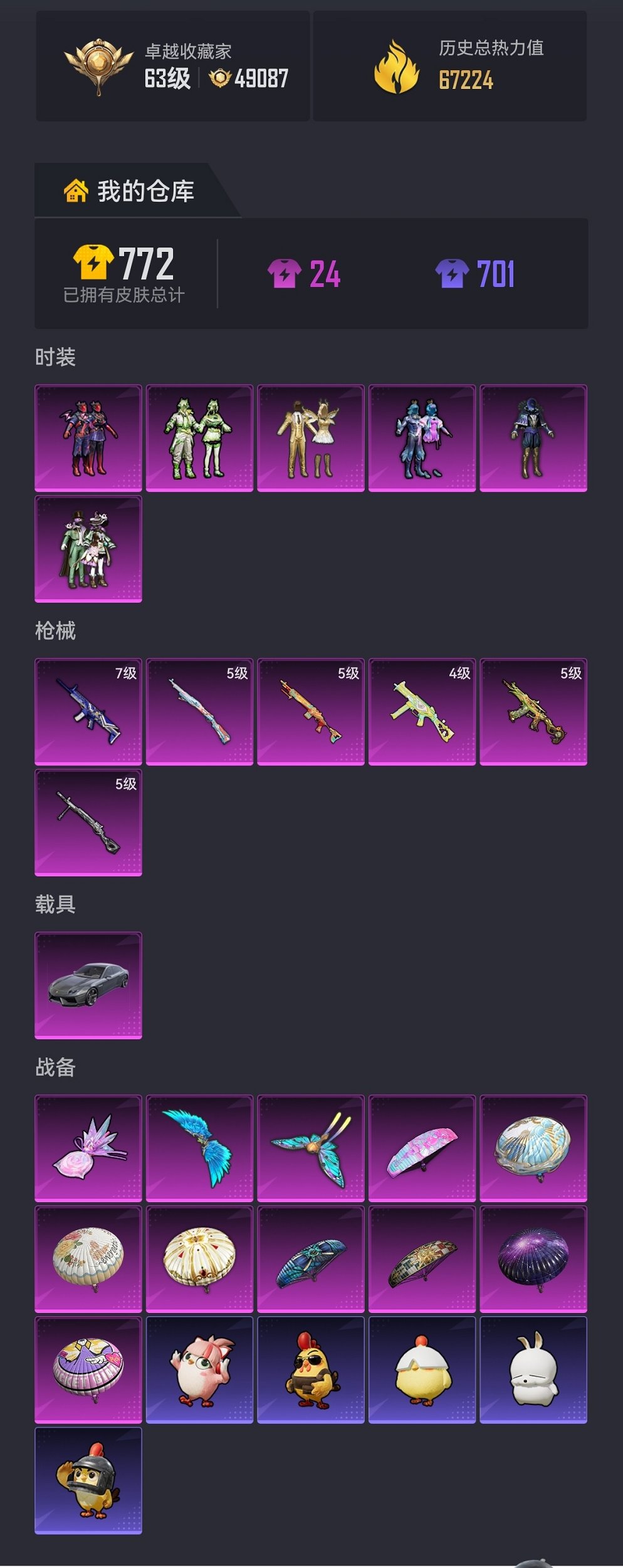
Task: Open the sunglasses rooster companion
Action: tap(311, 1370)
